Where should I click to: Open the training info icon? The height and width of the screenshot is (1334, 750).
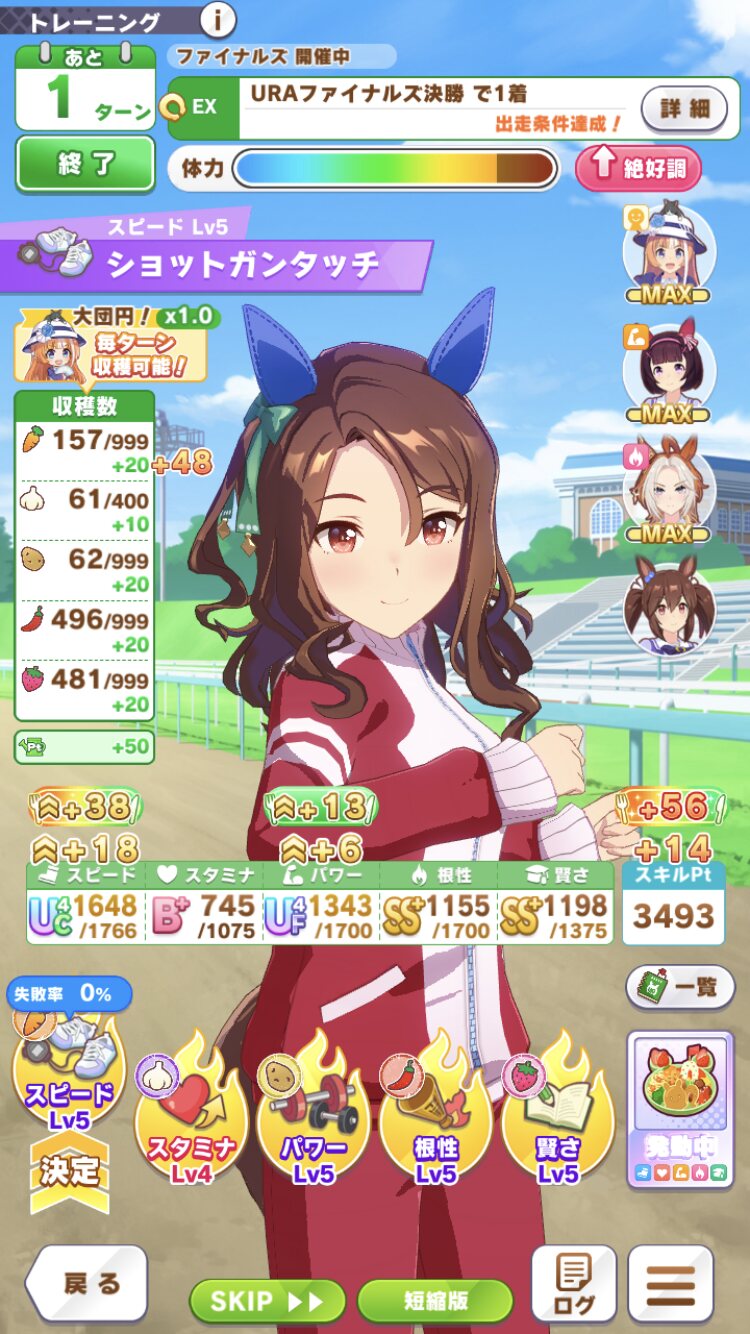tap(218, 18)
